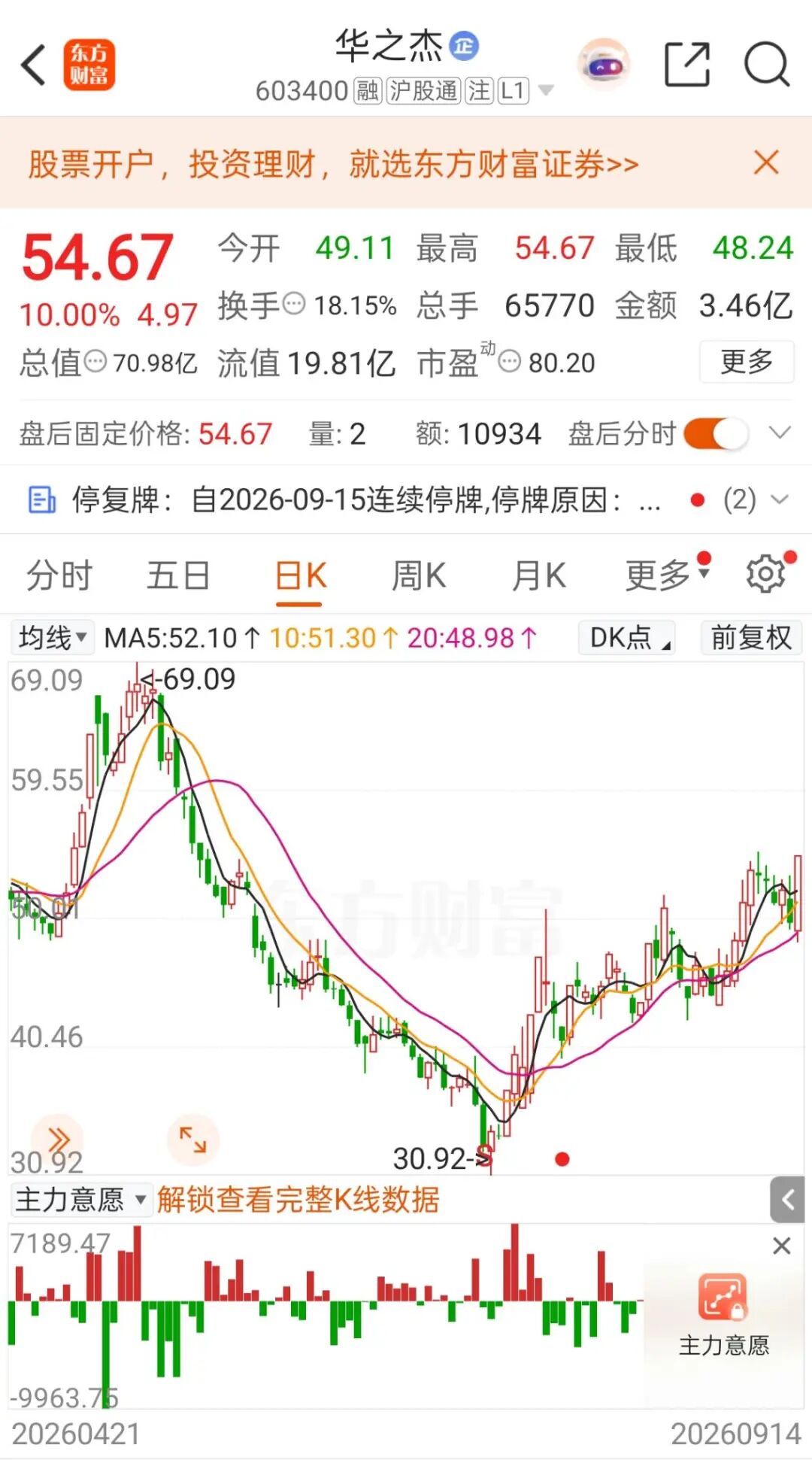Open the 停复牌 announcement row
The width and height of the screenshot is (812, 1460).
pyautogui.click(x=406, y=499)
